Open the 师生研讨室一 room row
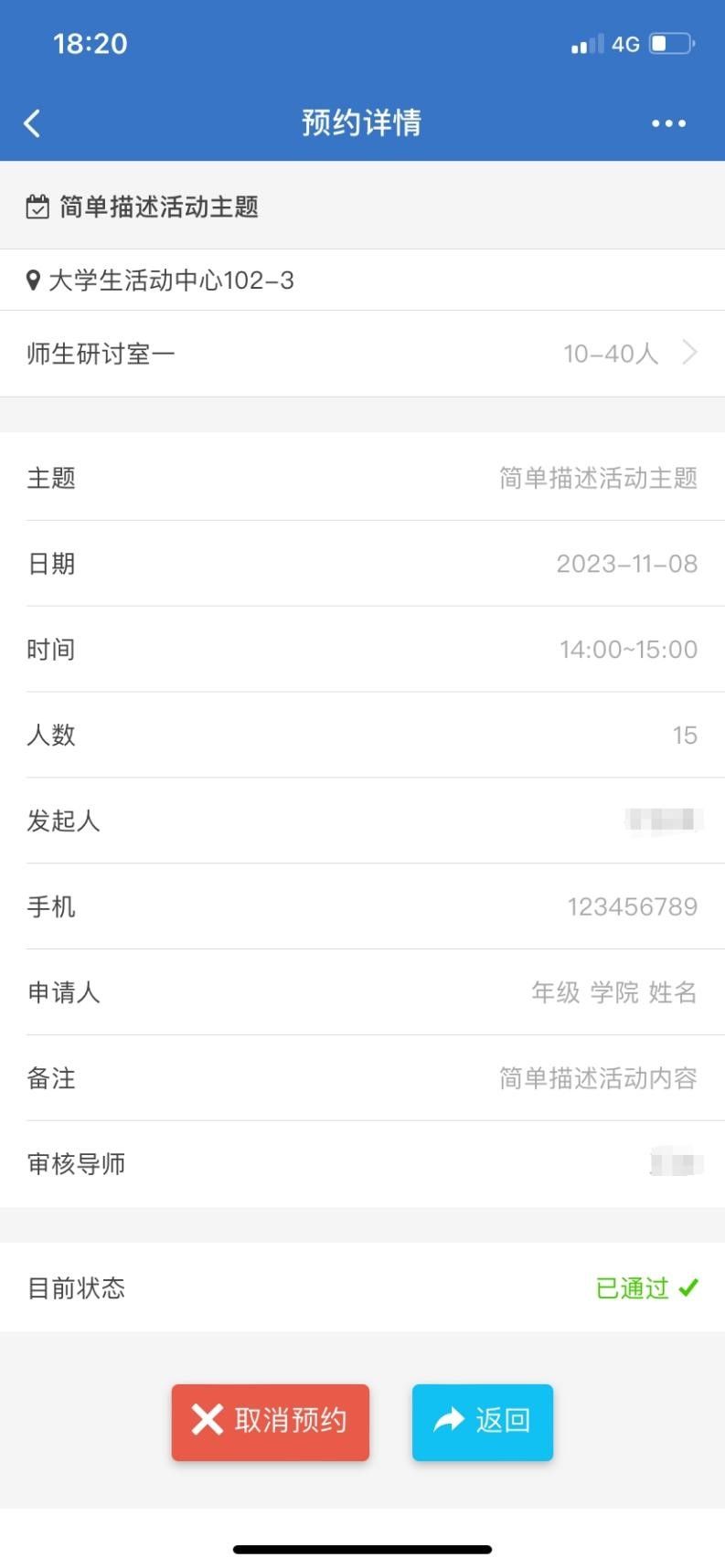 [x=362, y=354]
